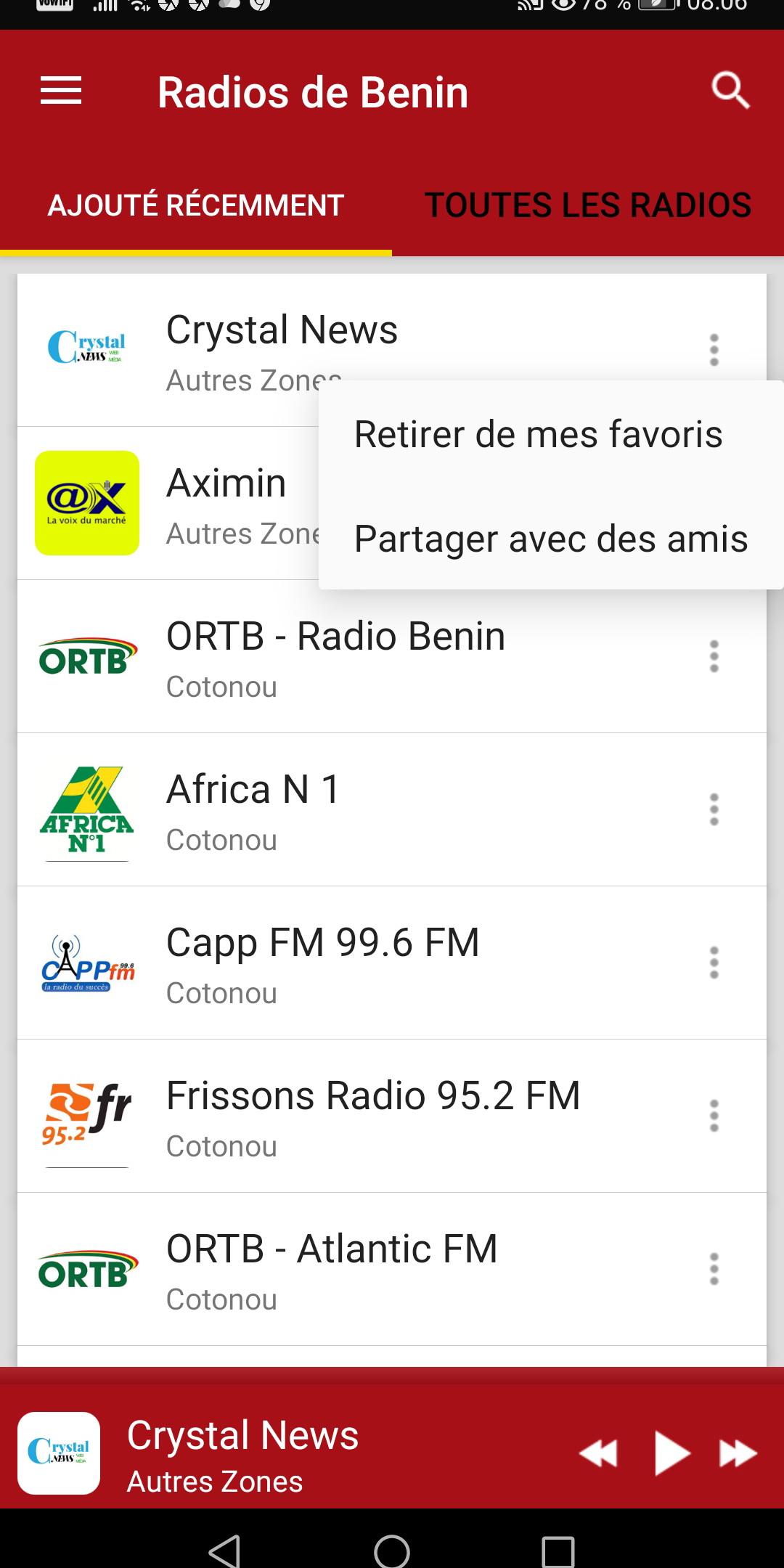The image size is (784, 1568).
Task: Skip to the previous station
Action: [x=599, y=1453]
